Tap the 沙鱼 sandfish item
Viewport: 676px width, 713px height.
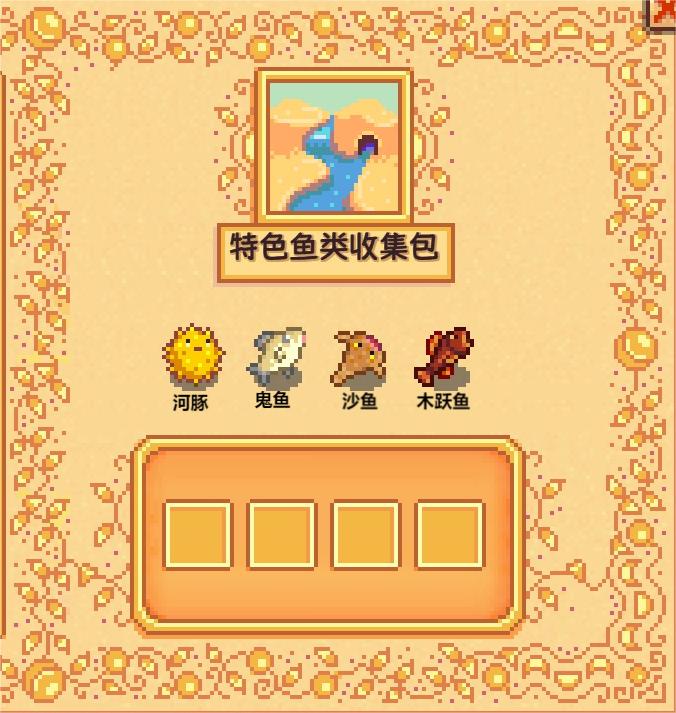pos(359,357)
